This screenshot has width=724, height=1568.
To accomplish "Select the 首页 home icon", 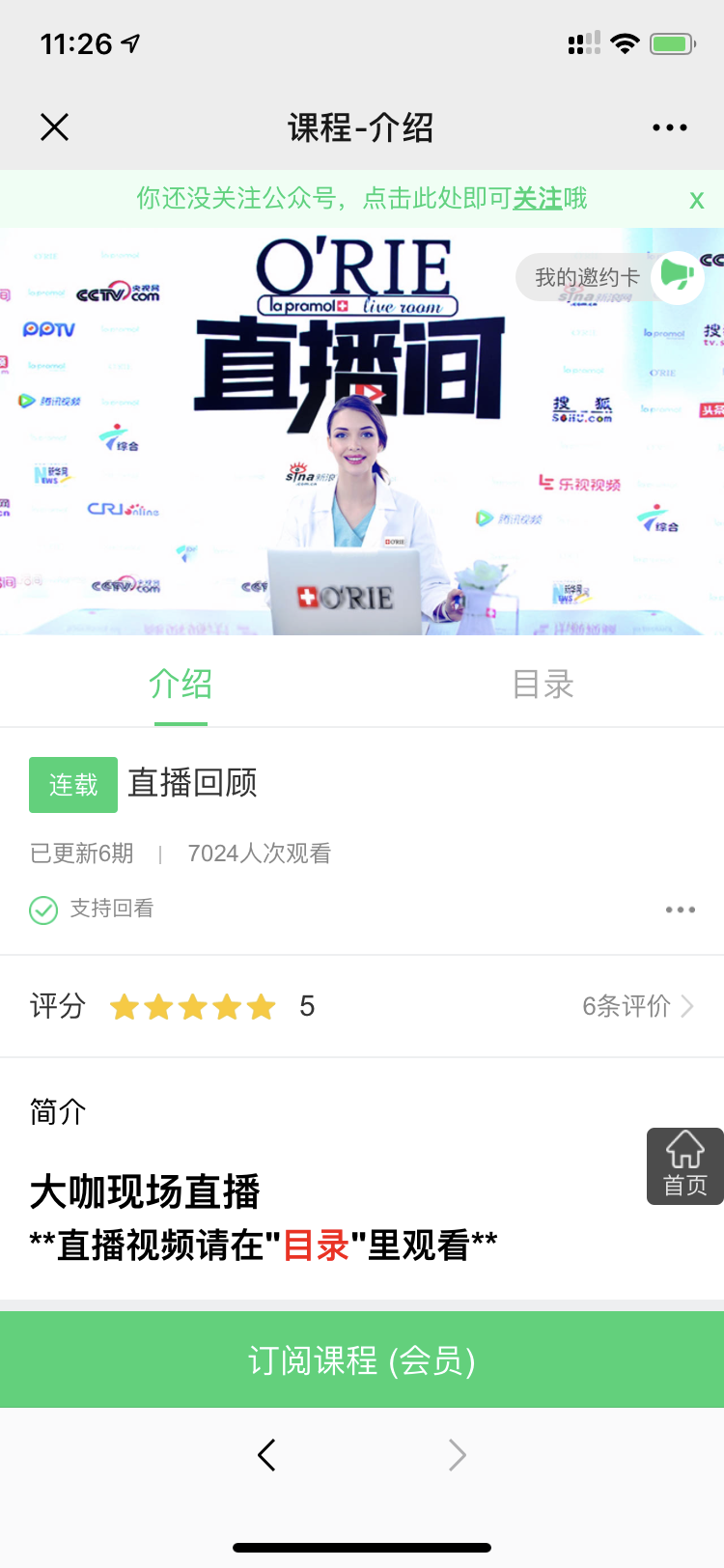I will (684, 1165).
